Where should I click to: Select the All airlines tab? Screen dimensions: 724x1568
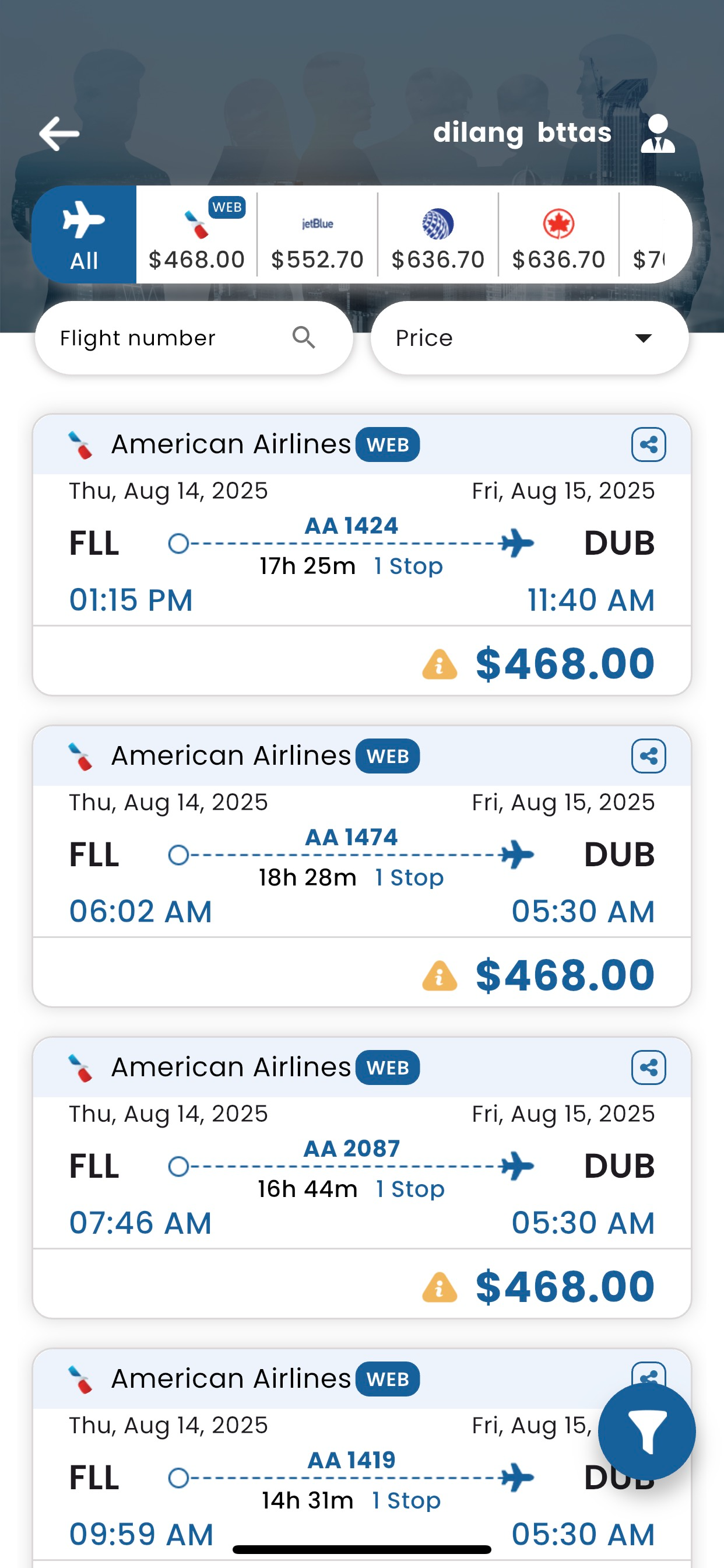[84, 235]
